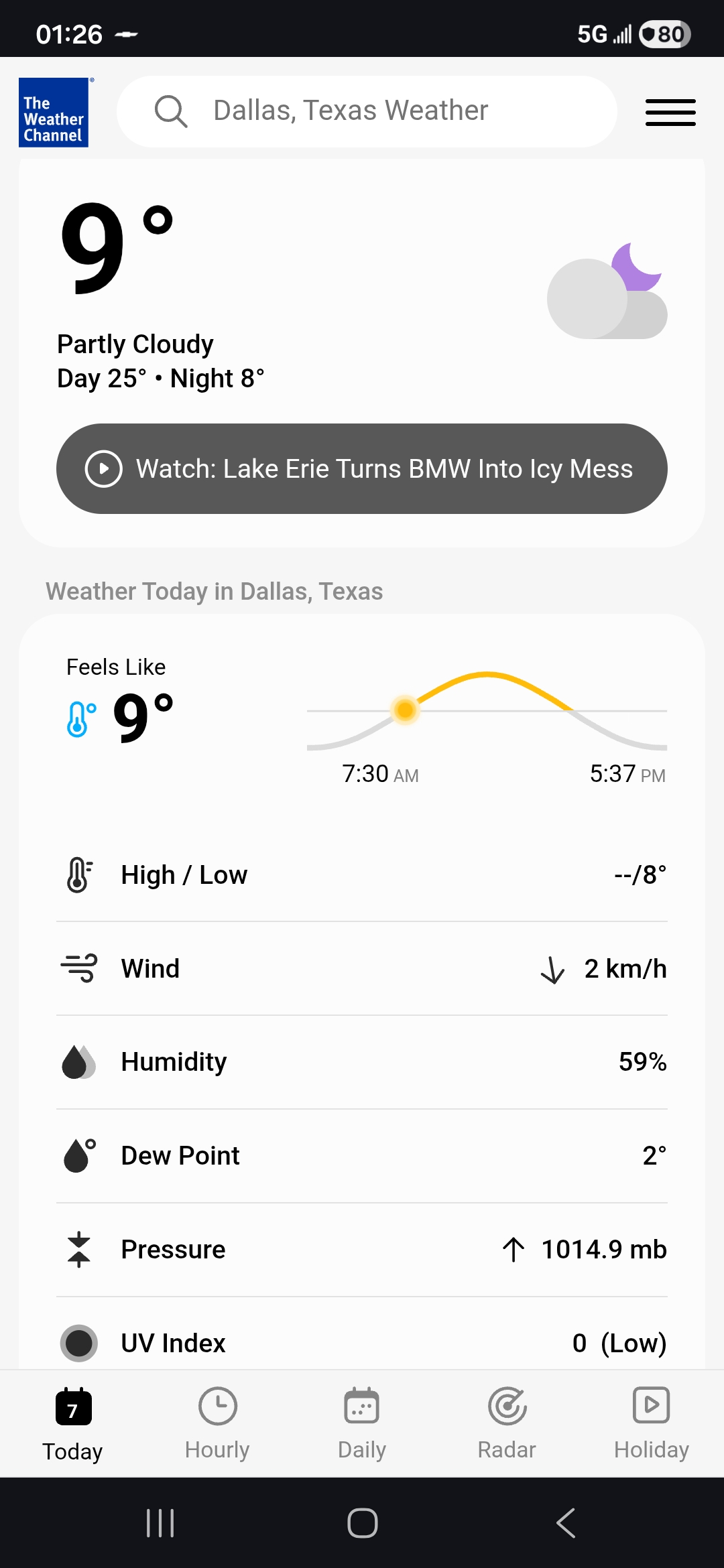Return to the home screen
The height and width of the screenshot is (1568, 724).
(362, 1522)
